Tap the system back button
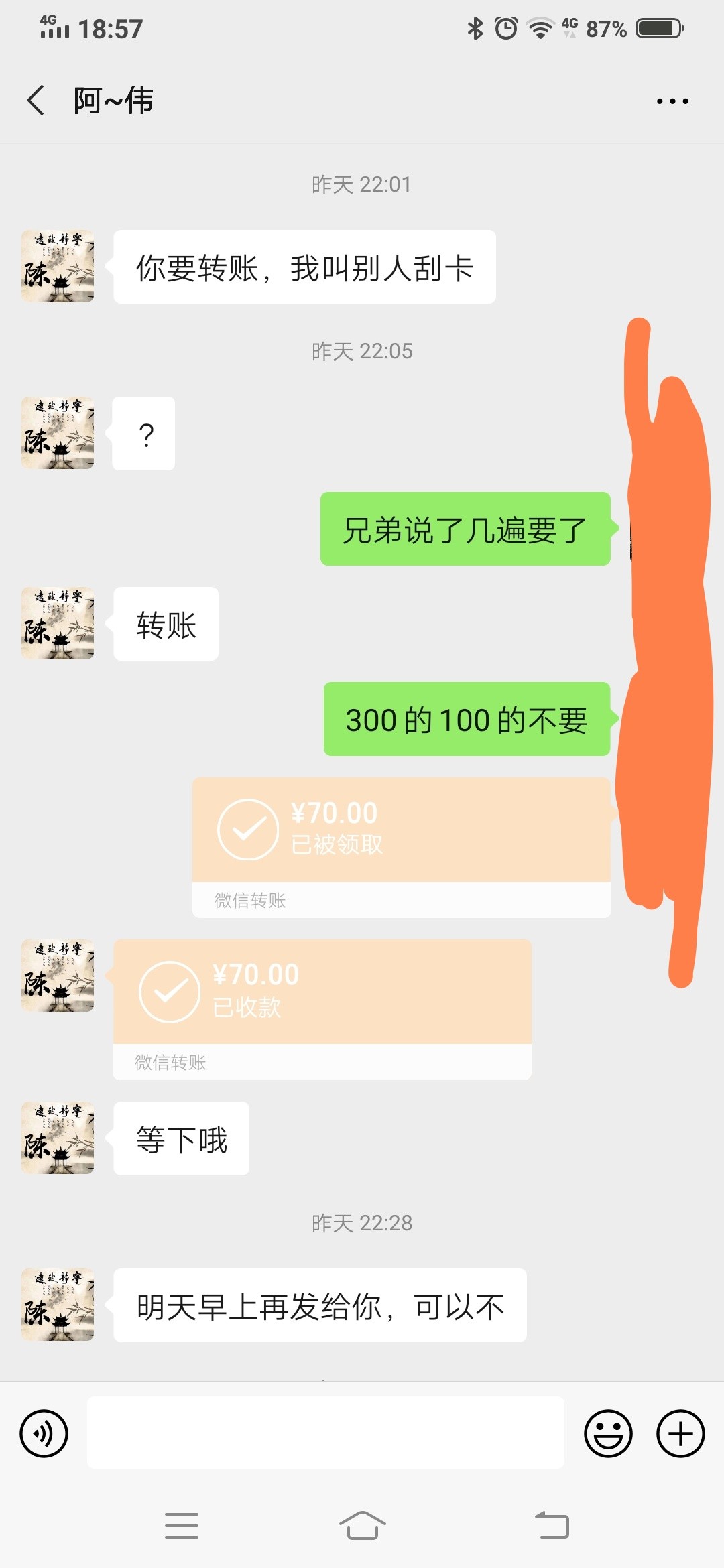This screenshot has height=1568, width=724. [552, 1526]
